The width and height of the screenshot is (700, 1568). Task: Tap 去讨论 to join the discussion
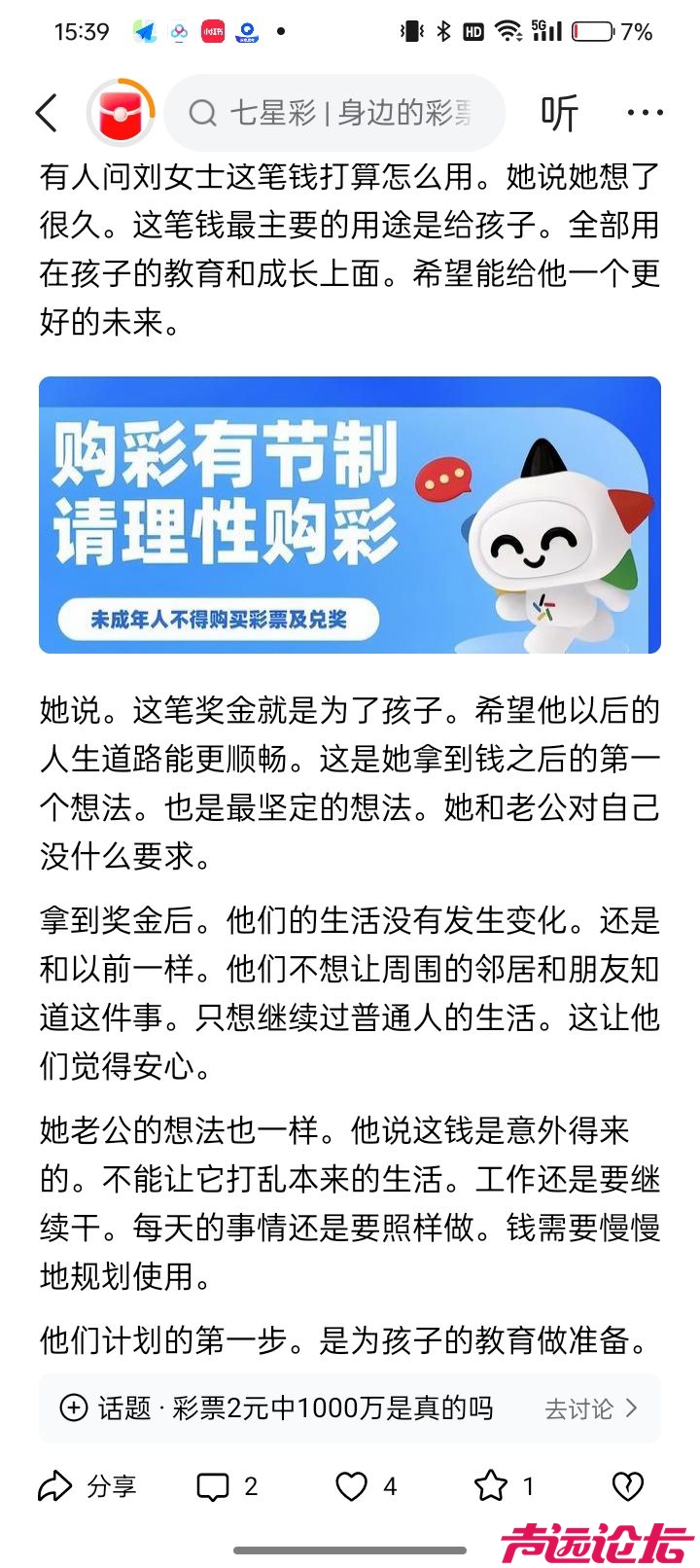590,1408
